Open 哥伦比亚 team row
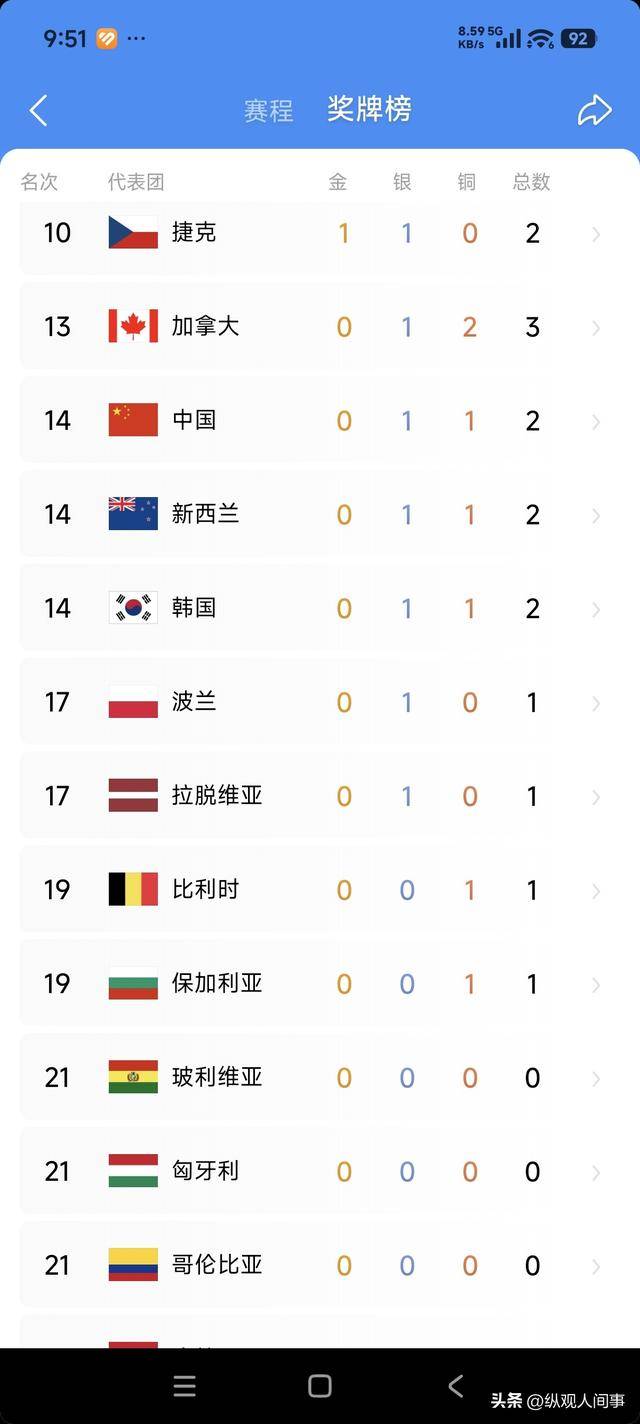 coord(320,1265)
